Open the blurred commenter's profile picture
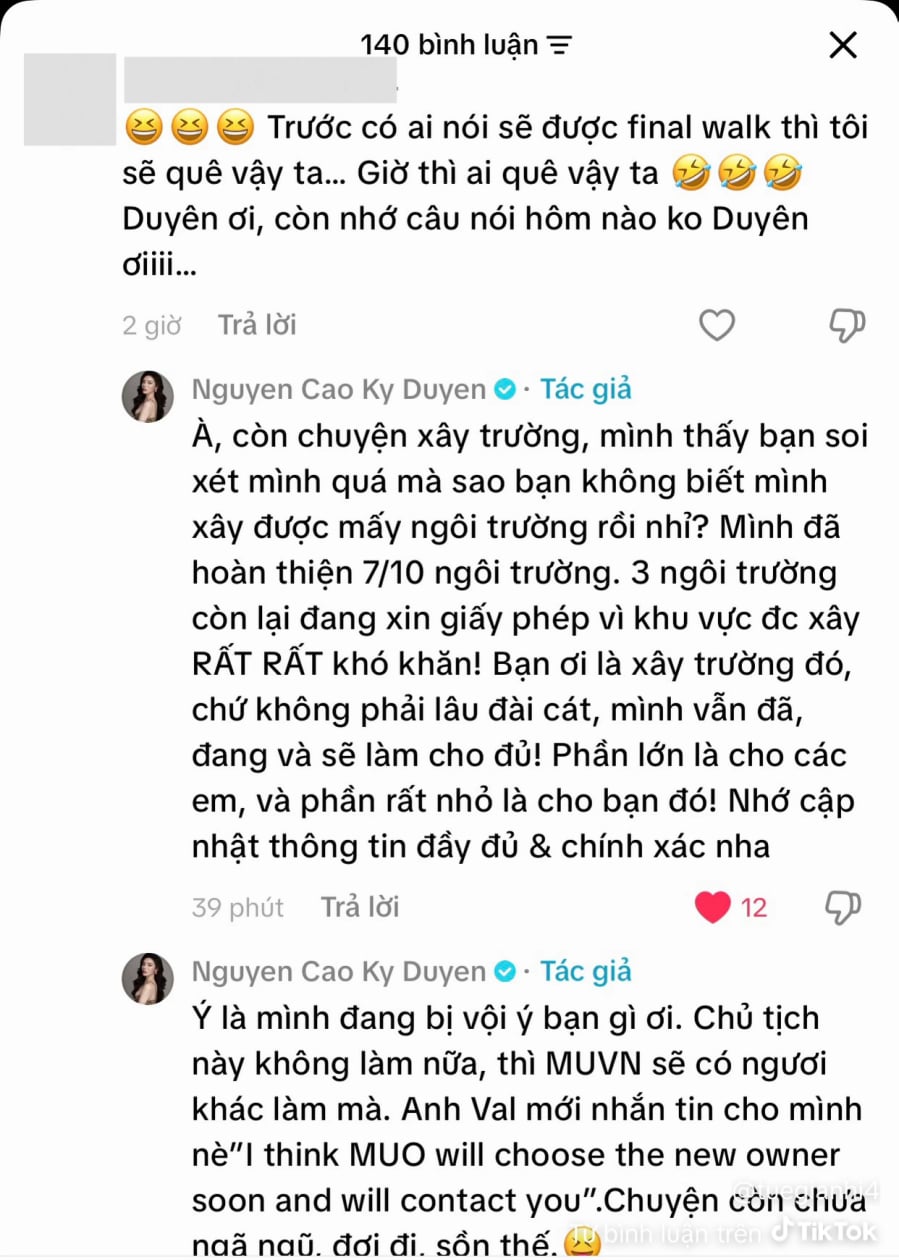Viewport: 899px width, 1260px height. [69, 99]
